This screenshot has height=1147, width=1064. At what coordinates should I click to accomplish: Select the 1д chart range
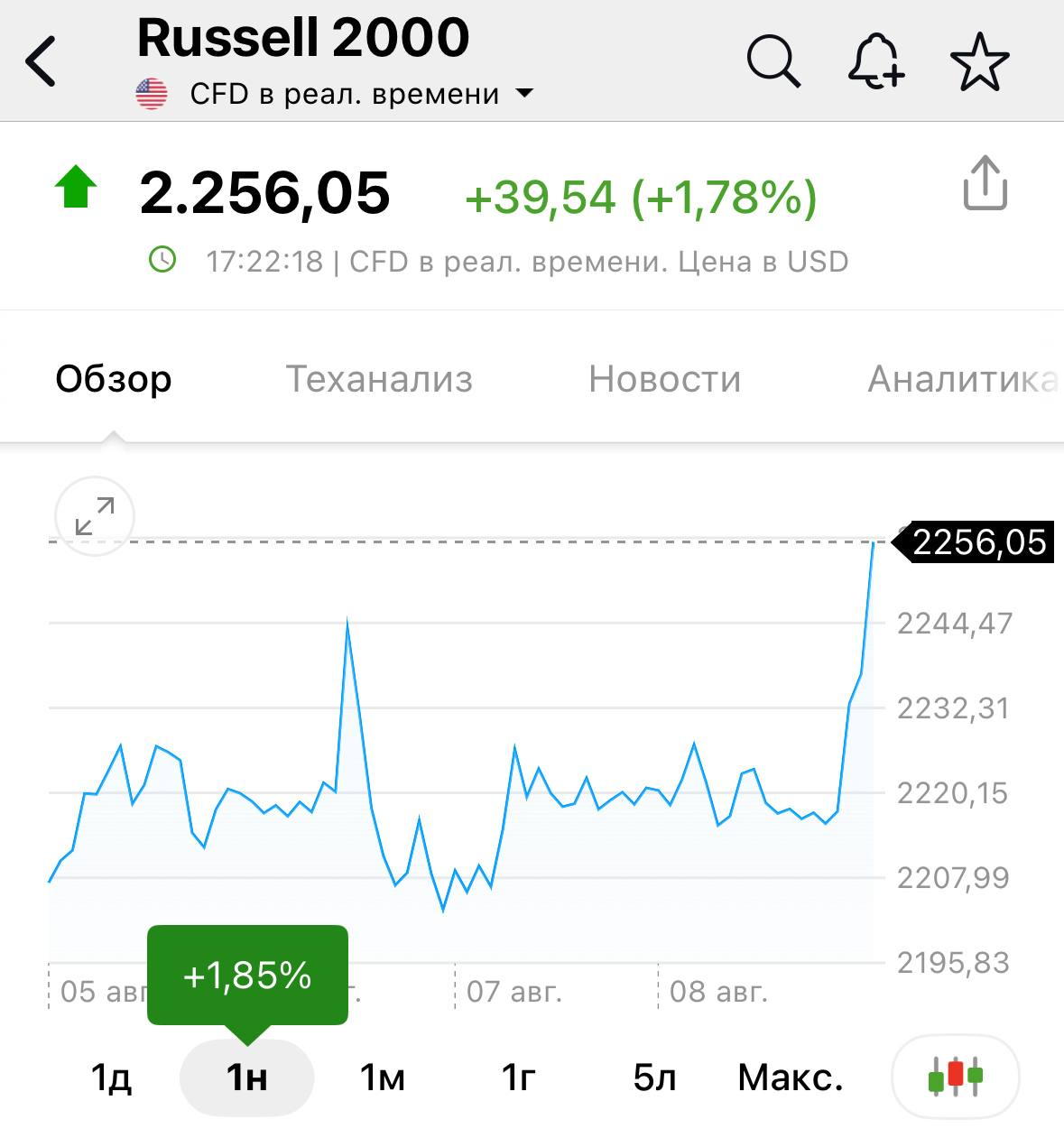pos(112,1078)
